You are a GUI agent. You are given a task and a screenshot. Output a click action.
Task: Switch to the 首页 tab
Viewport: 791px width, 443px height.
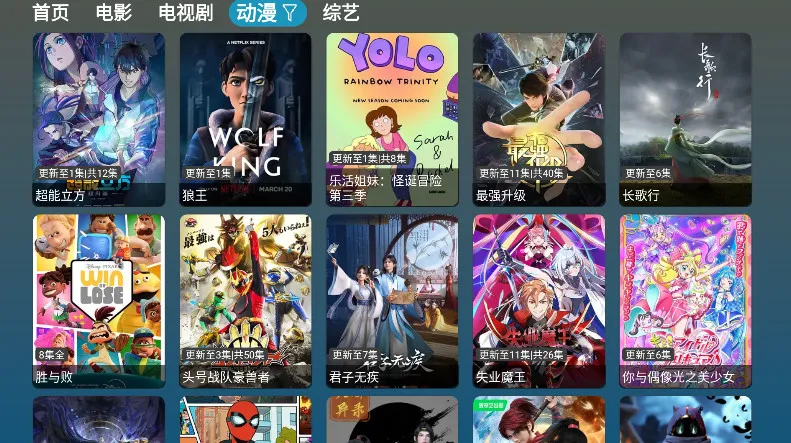click(x=51, y=13)
